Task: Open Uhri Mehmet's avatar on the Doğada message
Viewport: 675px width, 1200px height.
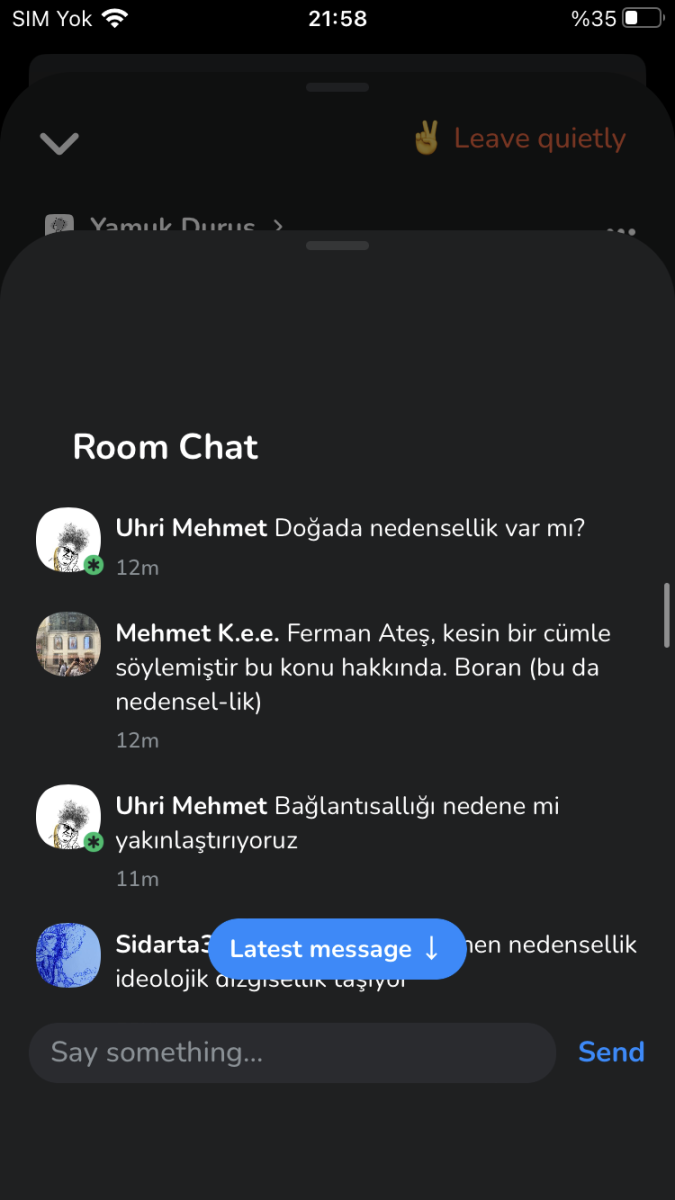Action: [68, 540]
